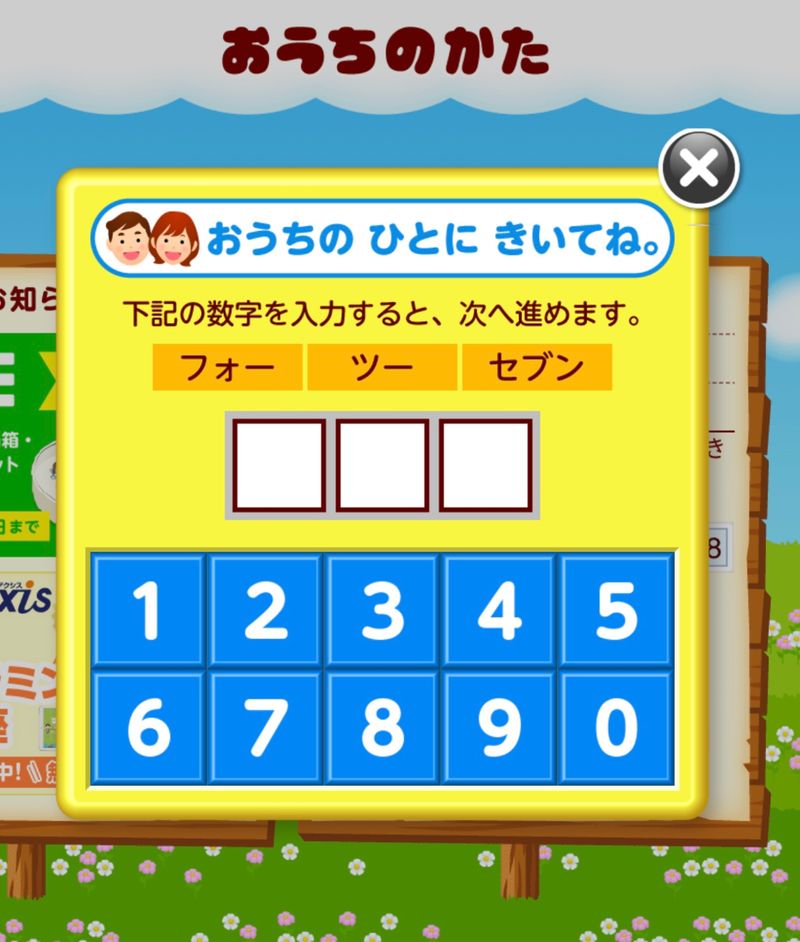Select the 9 key

[x=499, y=727]
